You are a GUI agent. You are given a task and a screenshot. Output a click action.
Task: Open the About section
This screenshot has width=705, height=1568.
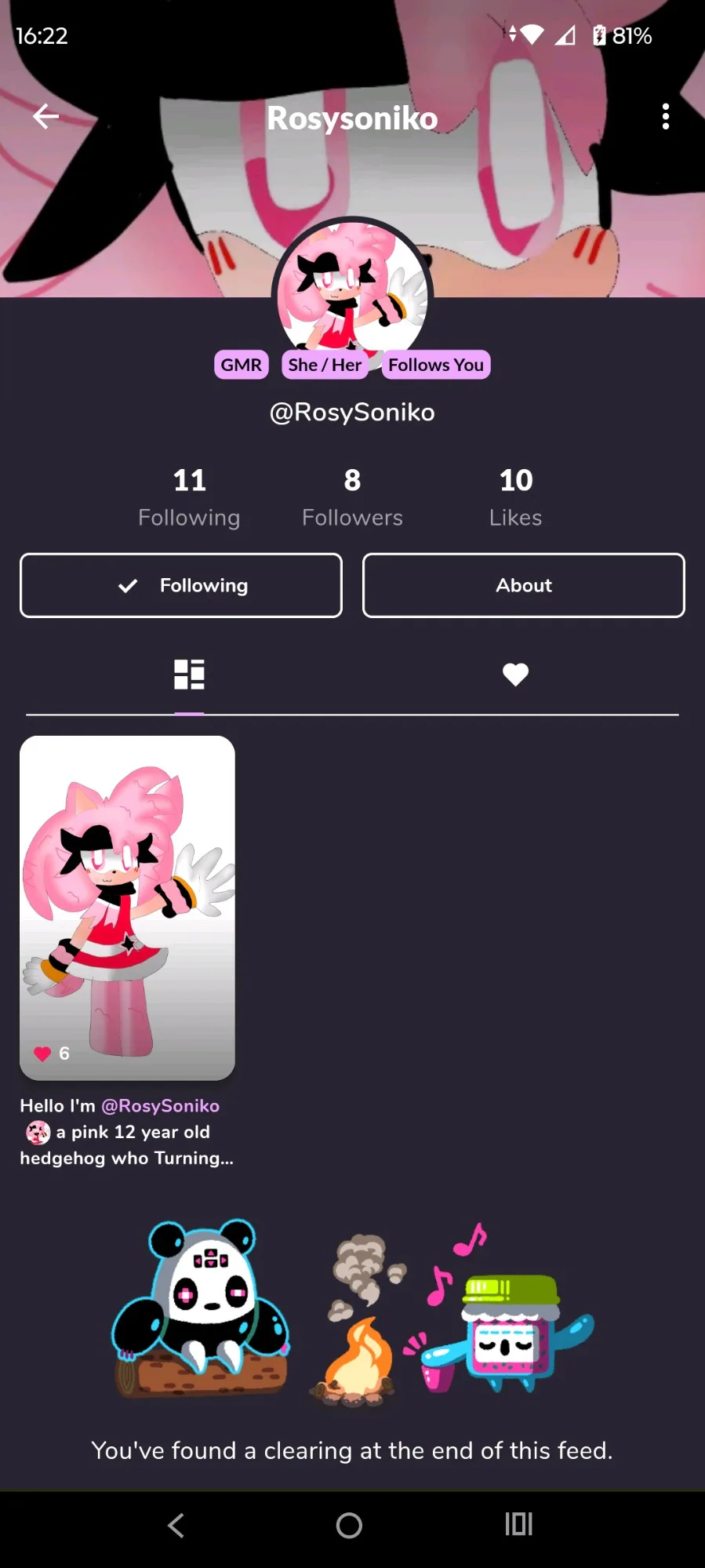523,585
